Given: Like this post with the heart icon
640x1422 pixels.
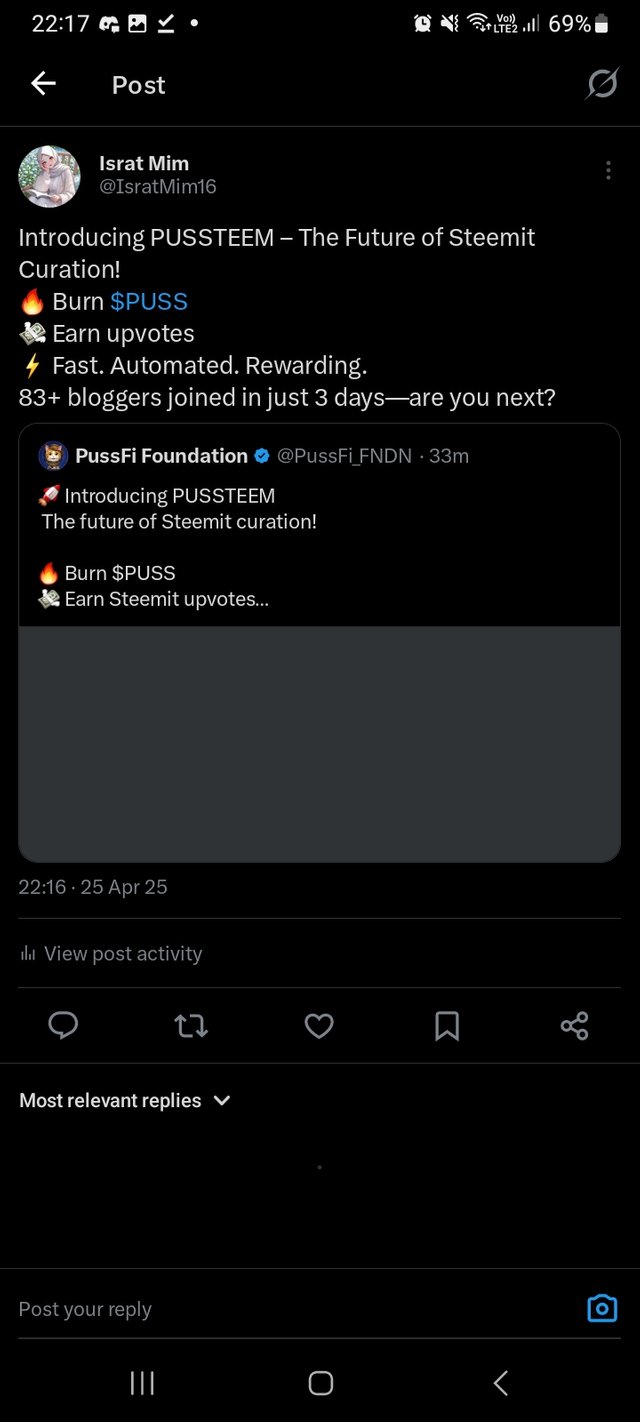Looking at the screenshot, I should 319,1025.
